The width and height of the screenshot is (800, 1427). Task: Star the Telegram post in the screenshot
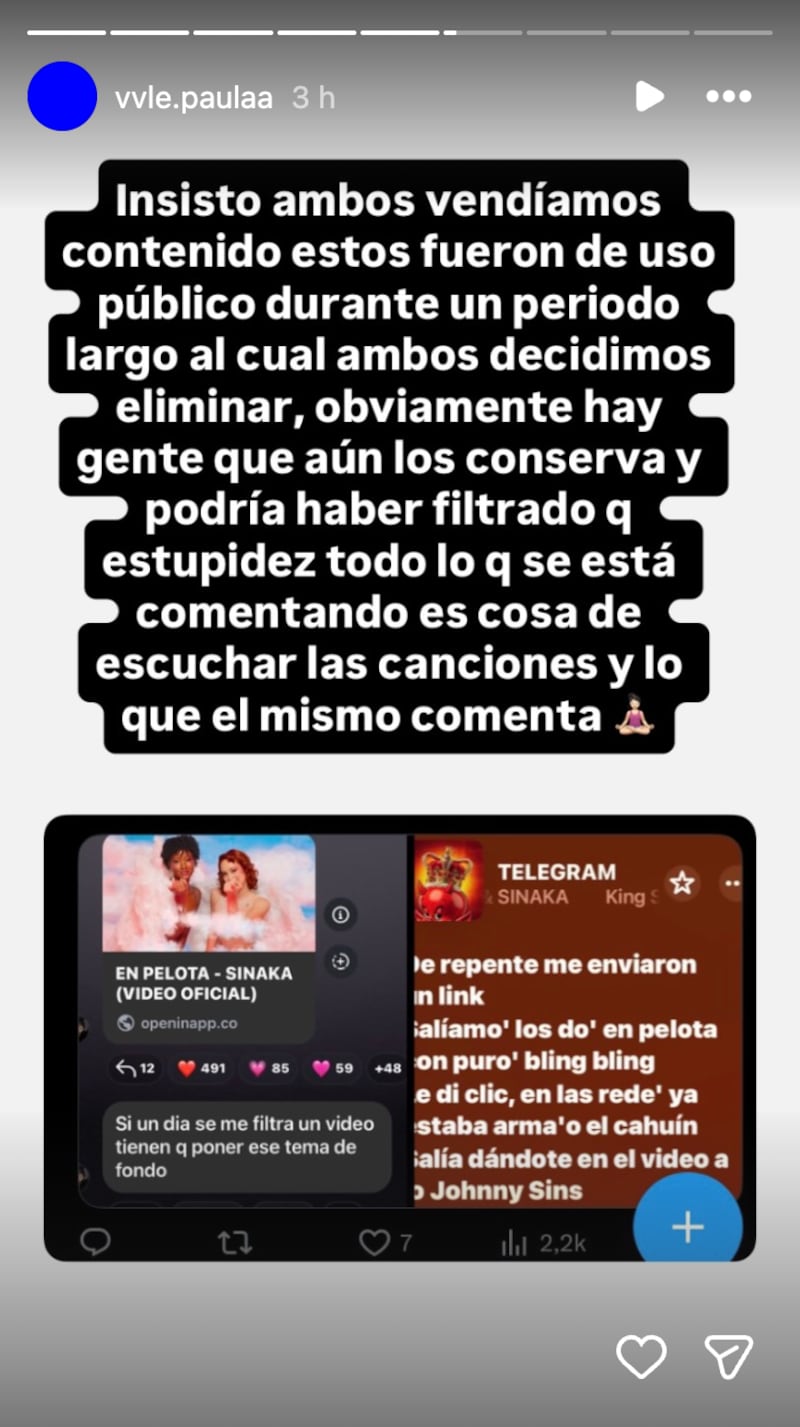coord(681,881)
